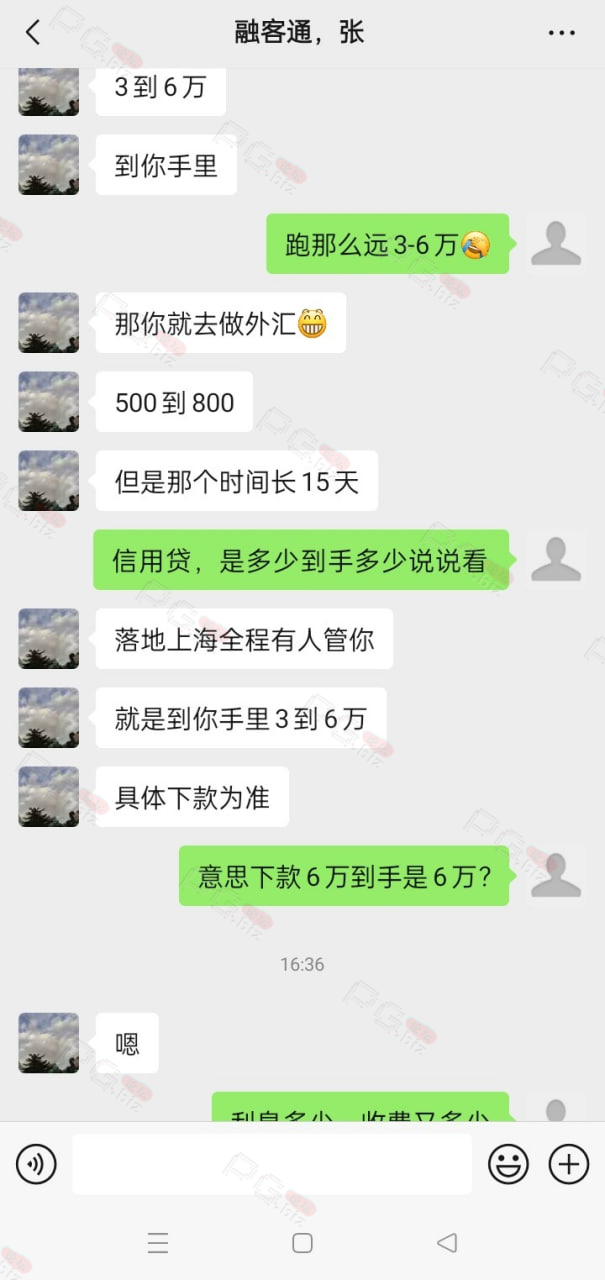The width and height of the screenshot is (605, 1280).
Task: Tap the system back triangle
Action: (x=447, y=1243)
